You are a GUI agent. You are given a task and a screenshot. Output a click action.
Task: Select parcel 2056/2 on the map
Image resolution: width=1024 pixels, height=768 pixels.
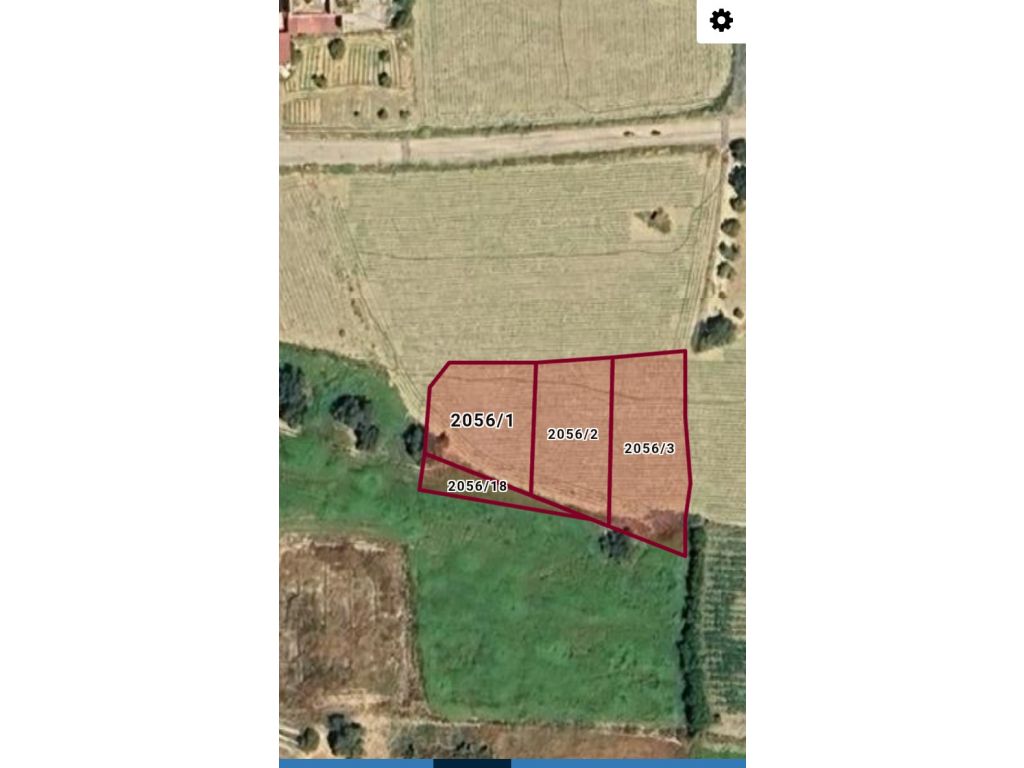(573, 434)
